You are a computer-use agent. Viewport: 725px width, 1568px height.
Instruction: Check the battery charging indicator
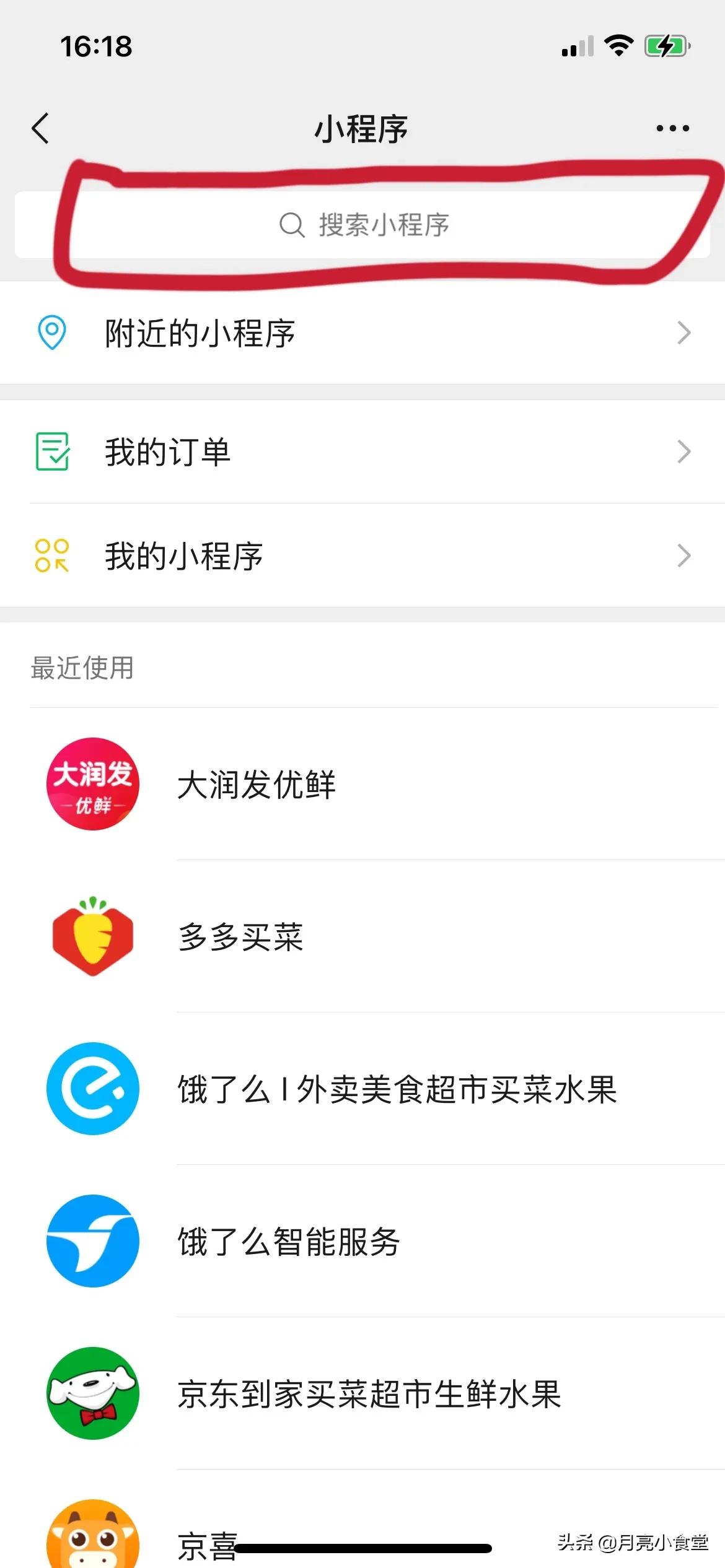[x=667, y=45]
